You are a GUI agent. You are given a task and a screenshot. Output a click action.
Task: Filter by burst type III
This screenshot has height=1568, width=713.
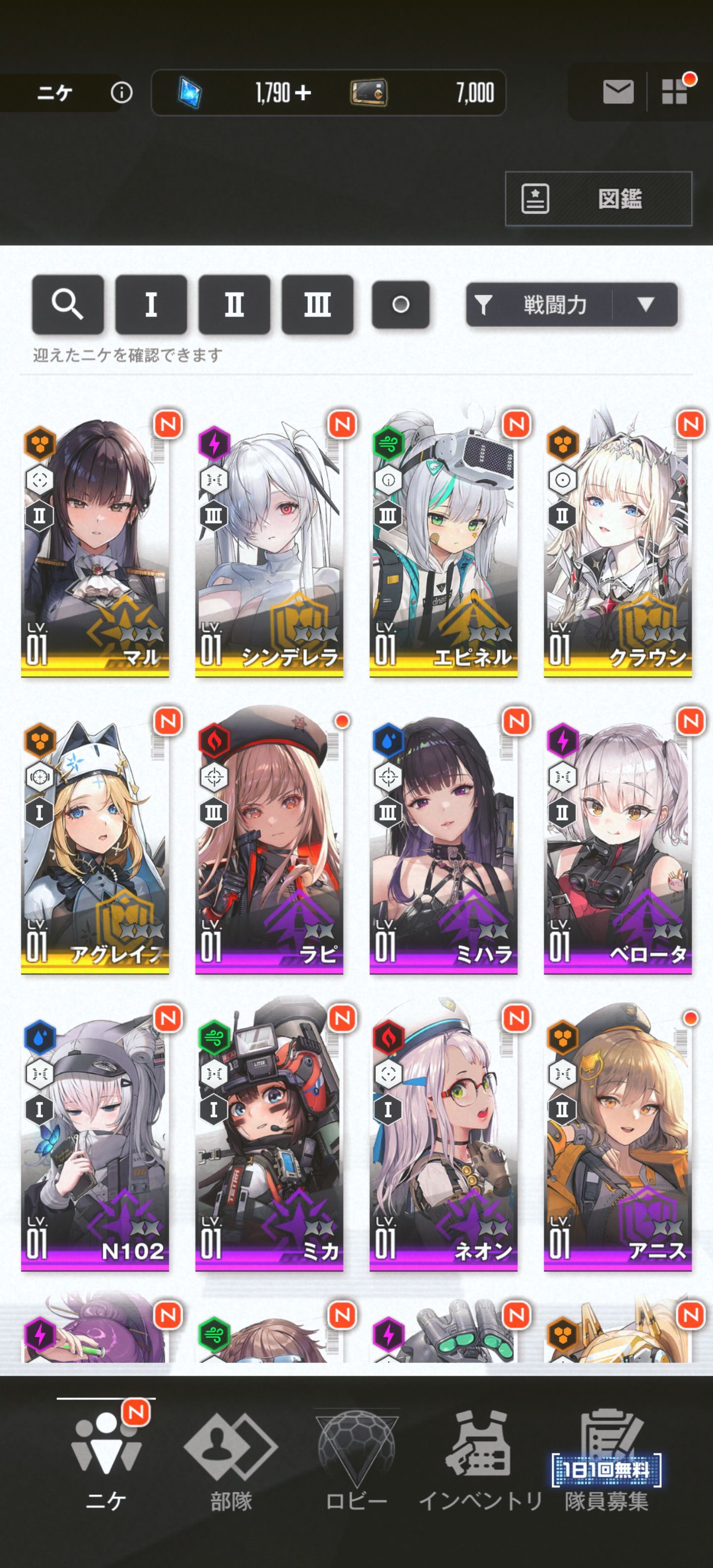(x=317, y=304)
